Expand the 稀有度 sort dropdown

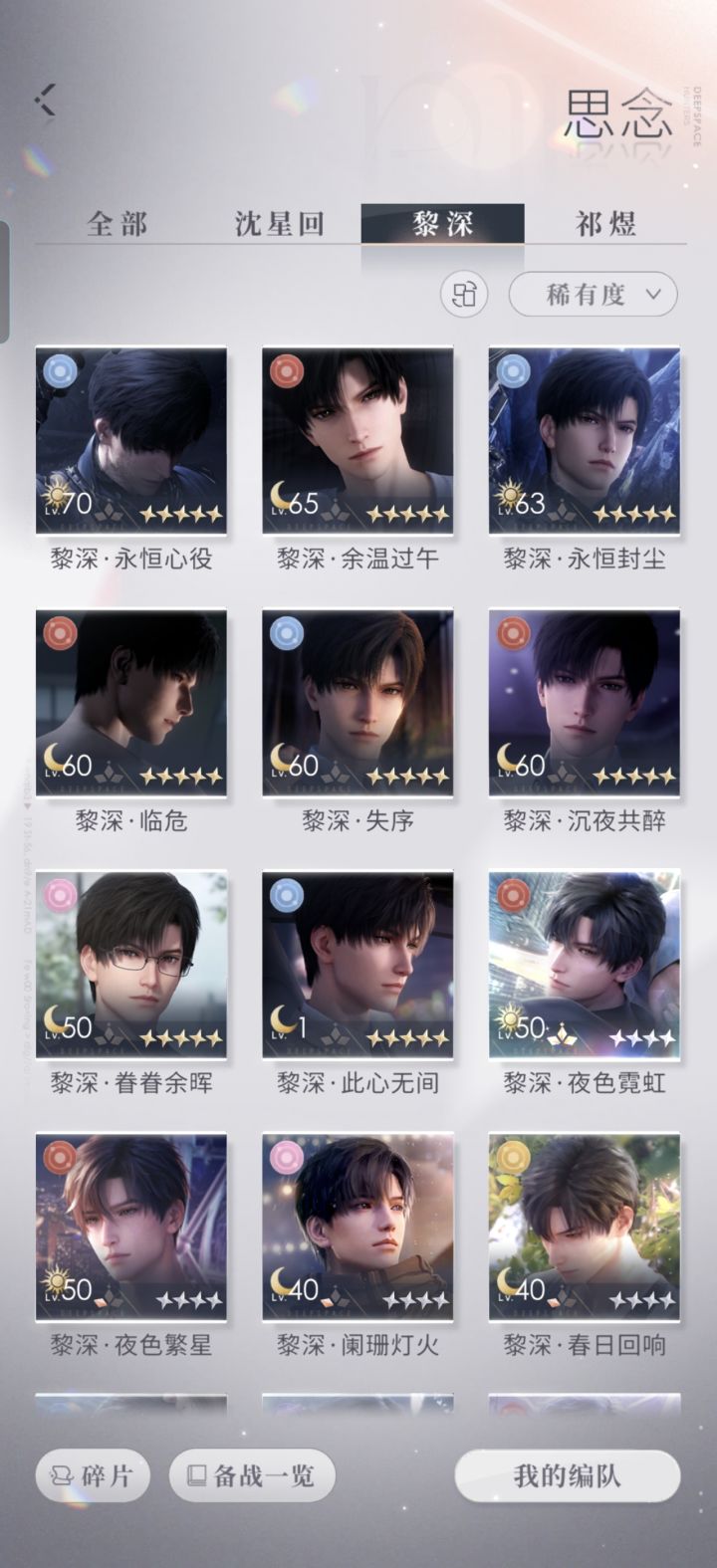click(x=594, y=295)
